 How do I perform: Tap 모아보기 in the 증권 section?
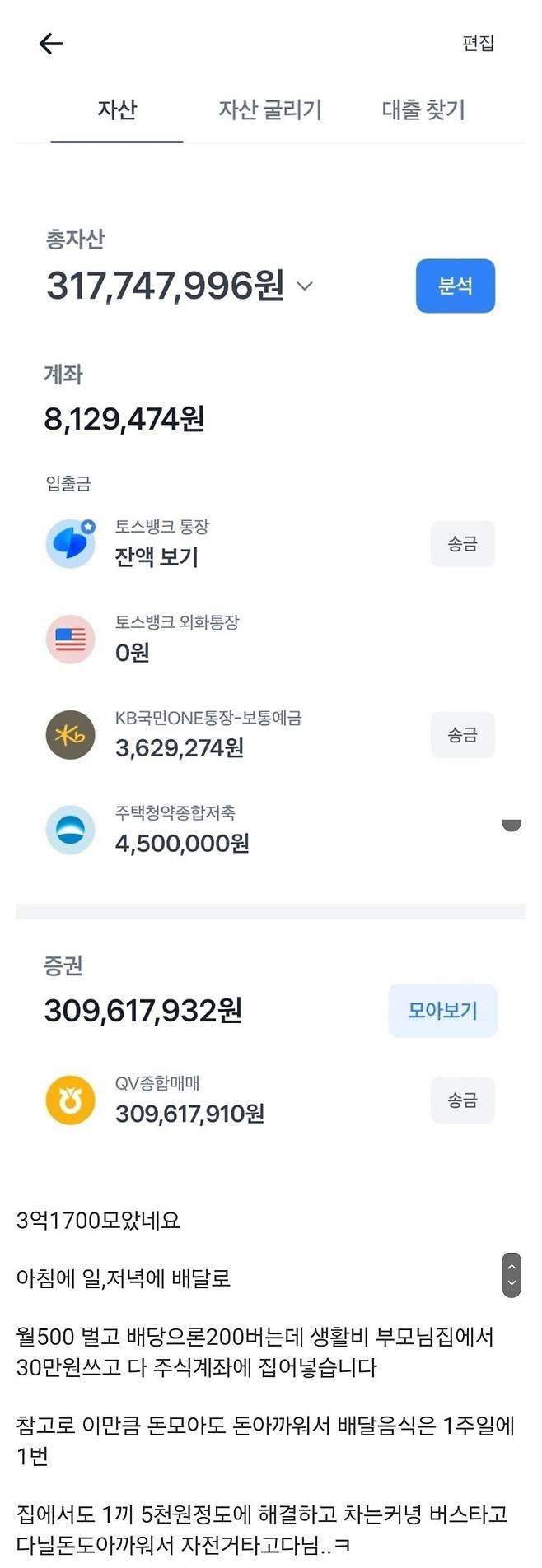point(442,1010)
